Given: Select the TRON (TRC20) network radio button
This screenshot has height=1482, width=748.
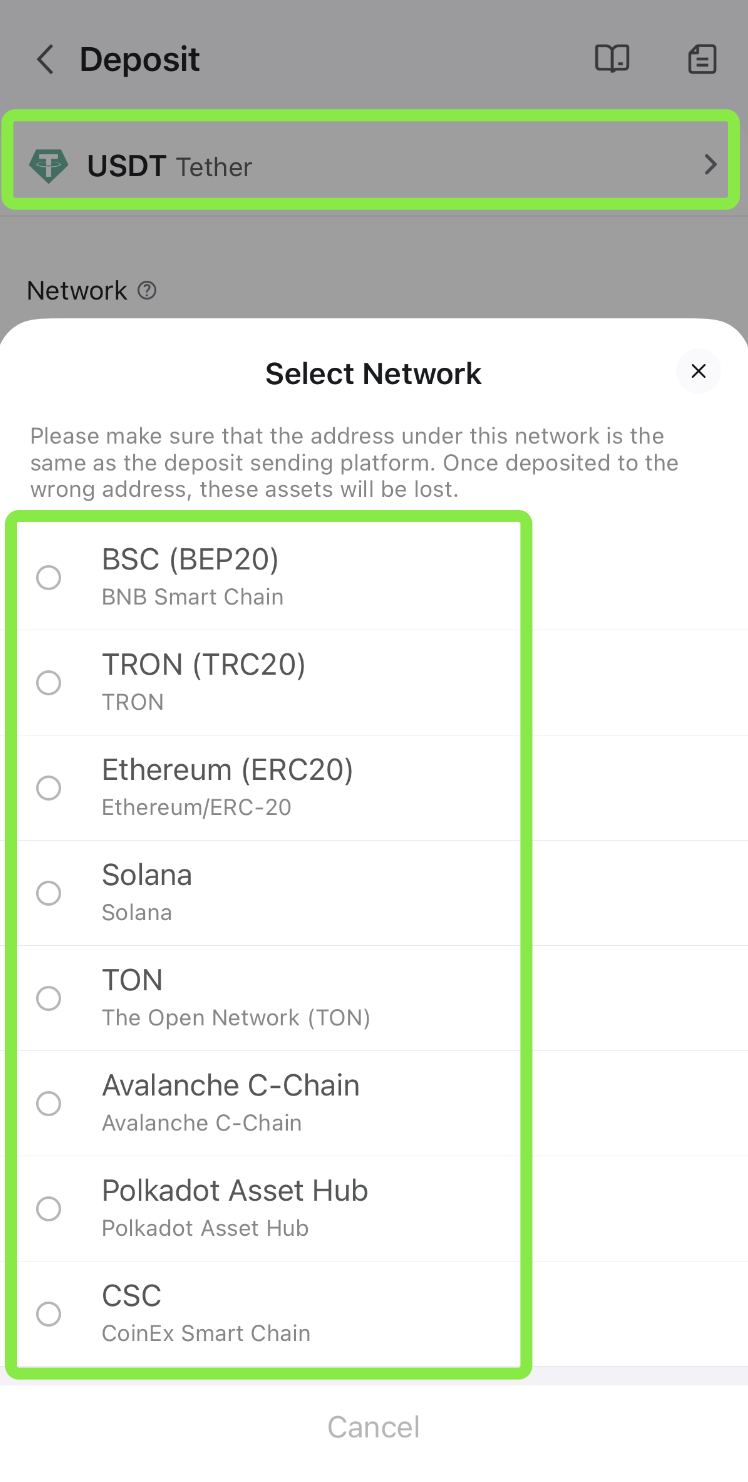Looking at the screenshot, I should point(48,682).
